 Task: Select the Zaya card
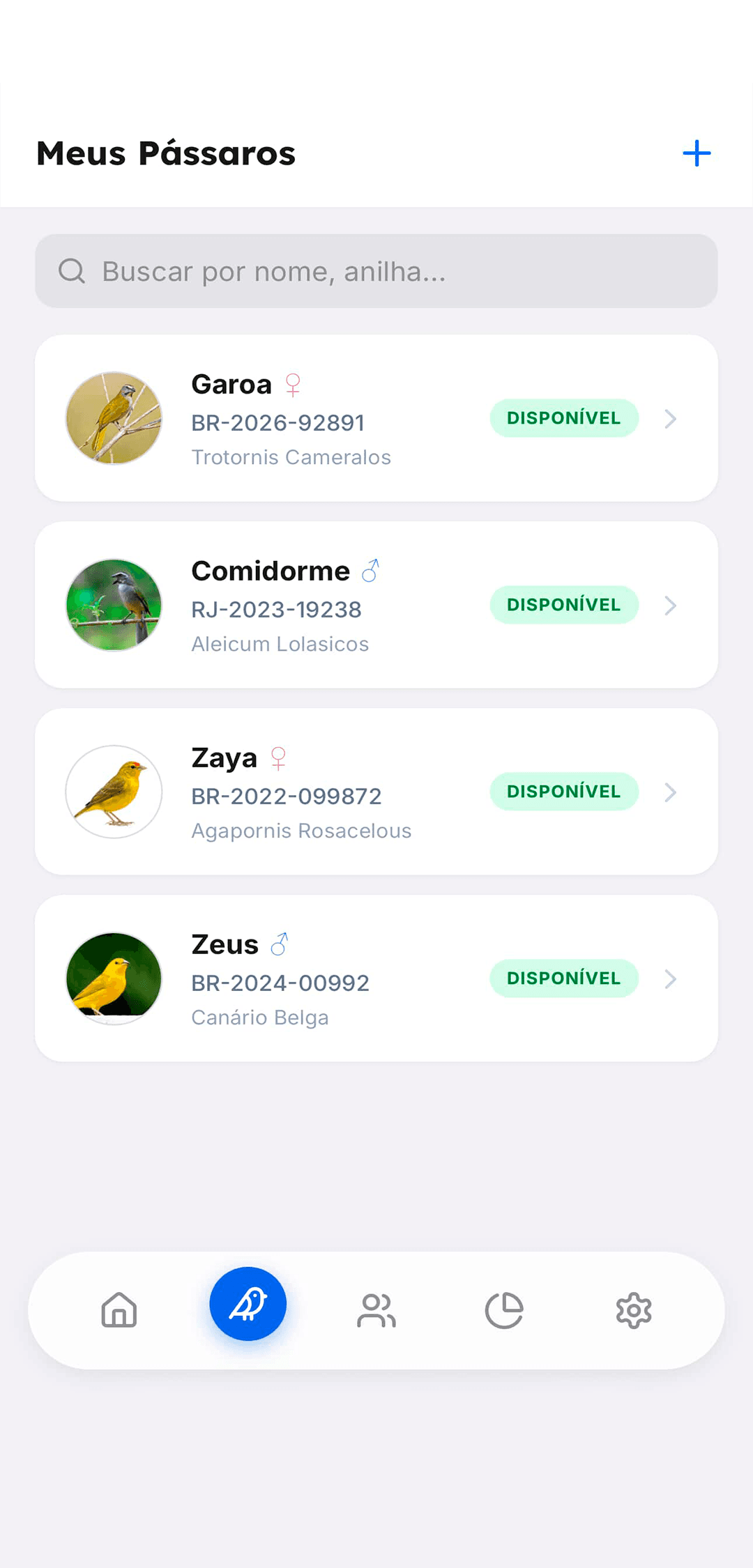point(376,792)
